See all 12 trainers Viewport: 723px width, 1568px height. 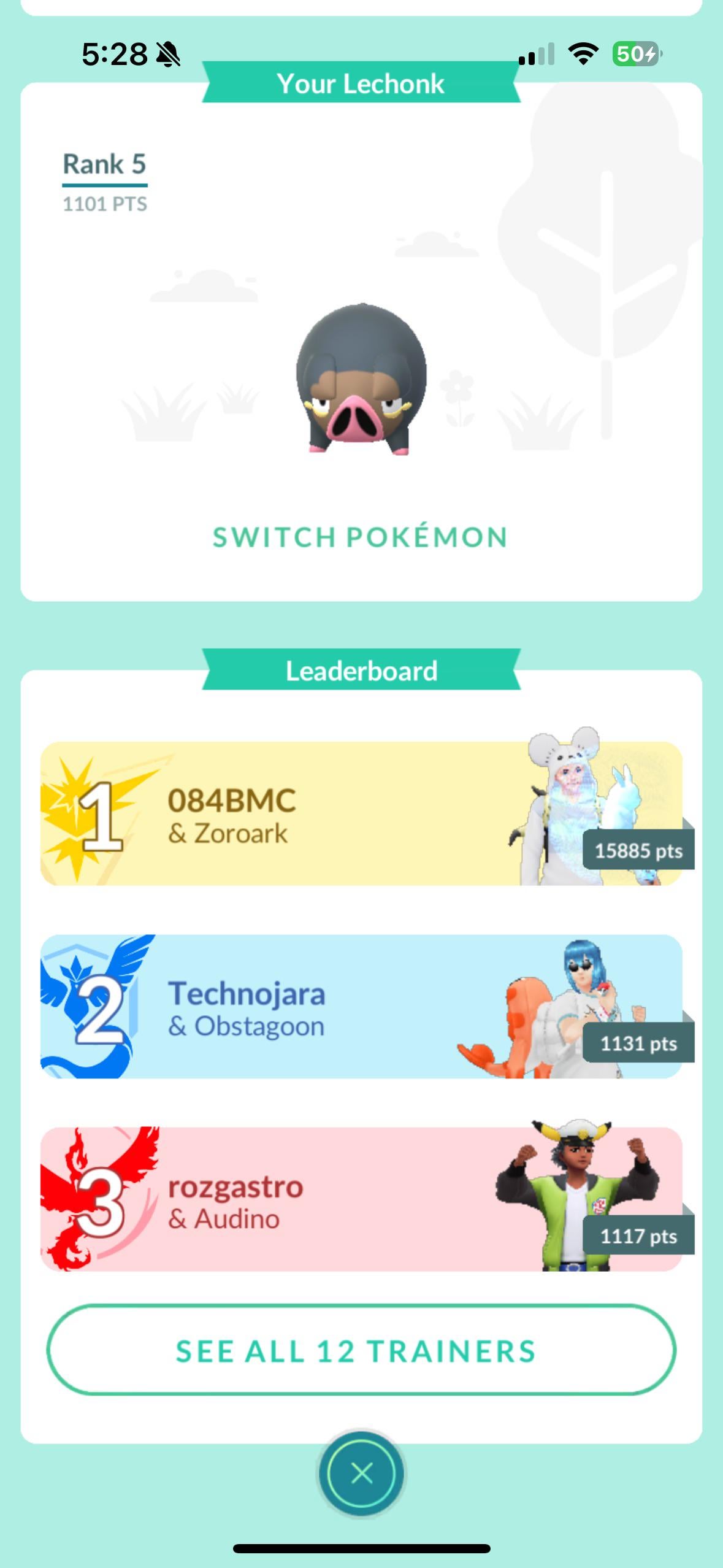click(x=361, y=1351)
